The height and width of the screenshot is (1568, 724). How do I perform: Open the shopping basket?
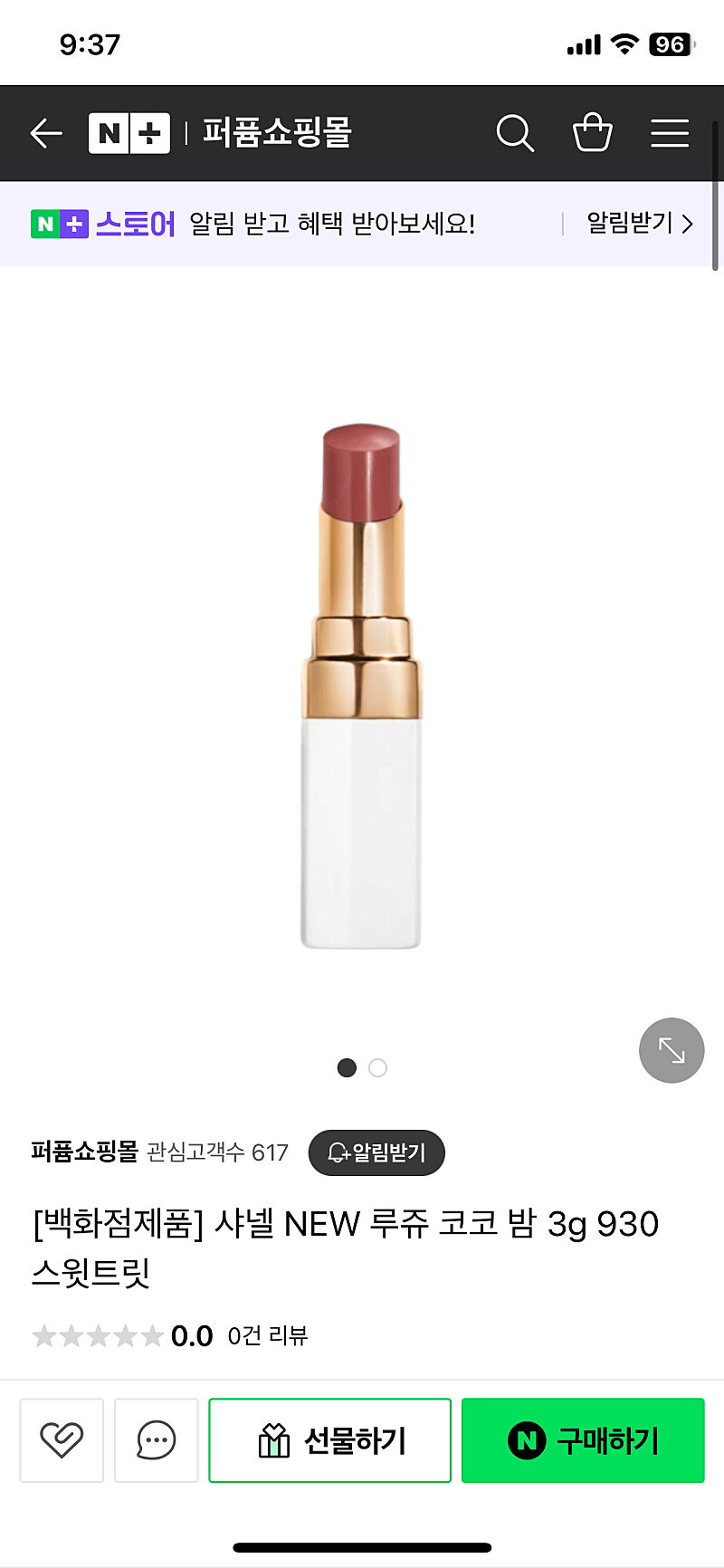click(593, 132)
